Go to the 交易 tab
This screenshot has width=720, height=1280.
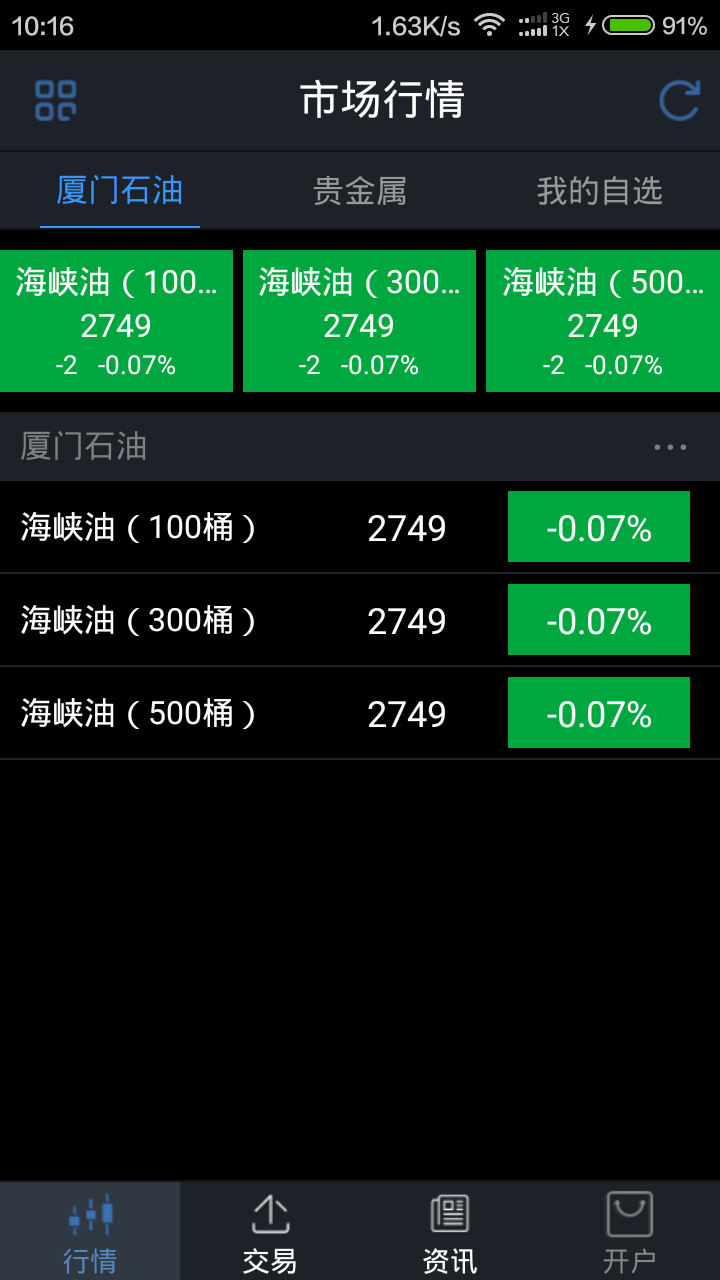tap(270, 1232)
